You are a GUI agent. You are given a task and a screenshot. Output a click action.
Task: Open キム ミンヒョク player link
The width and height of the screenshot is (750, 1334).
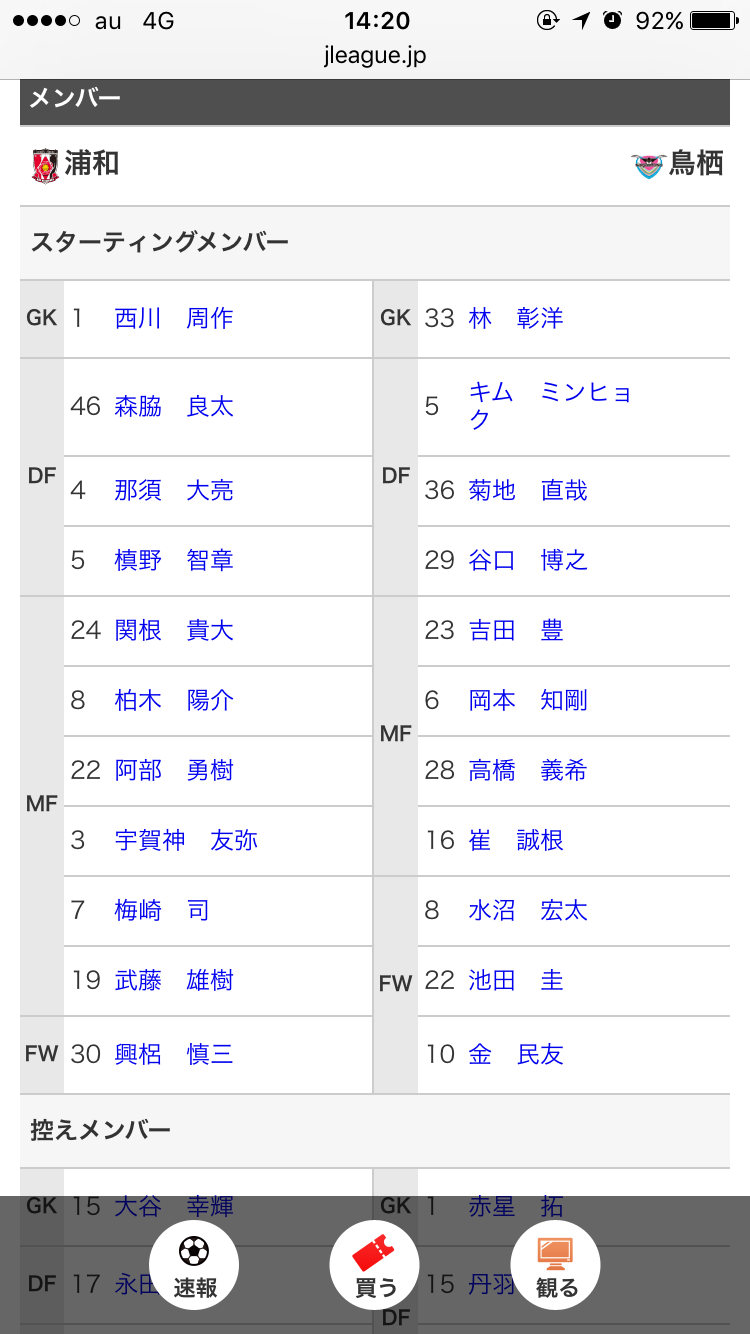550,405
